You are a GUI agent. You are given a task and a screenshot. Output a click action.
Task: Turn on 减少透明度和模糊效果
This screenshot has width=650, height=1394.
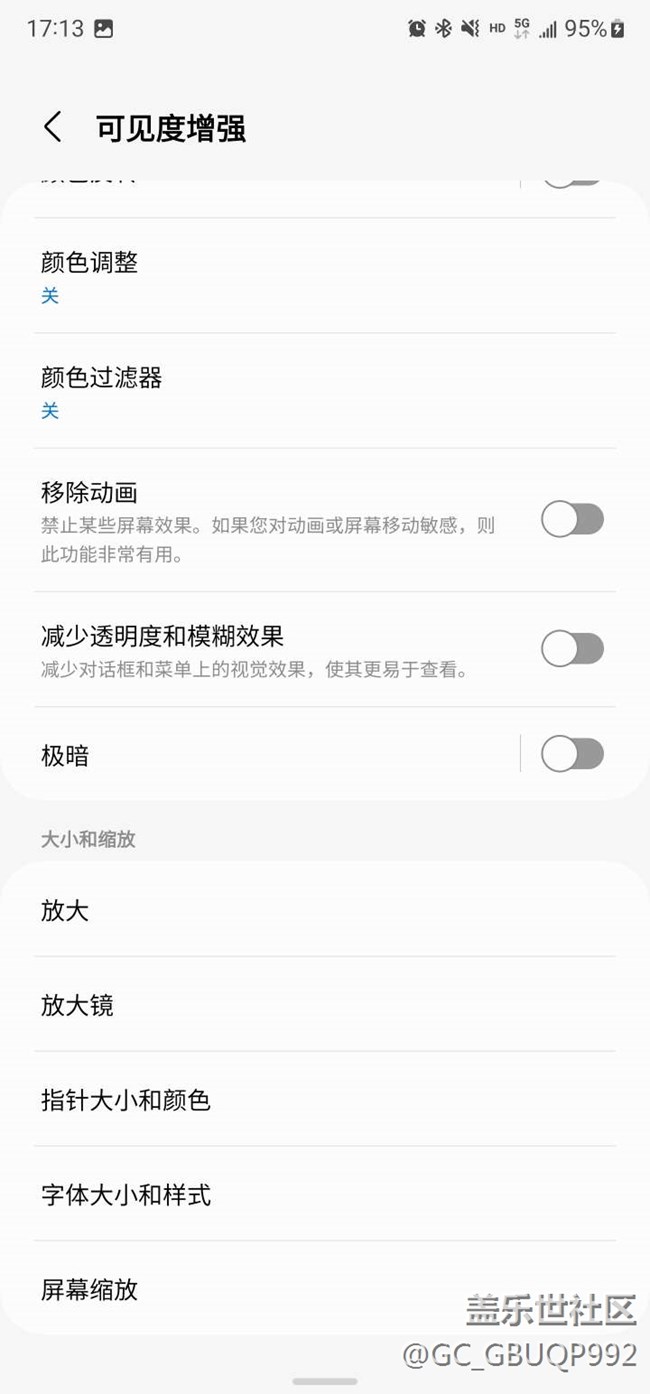pos(572,649)
